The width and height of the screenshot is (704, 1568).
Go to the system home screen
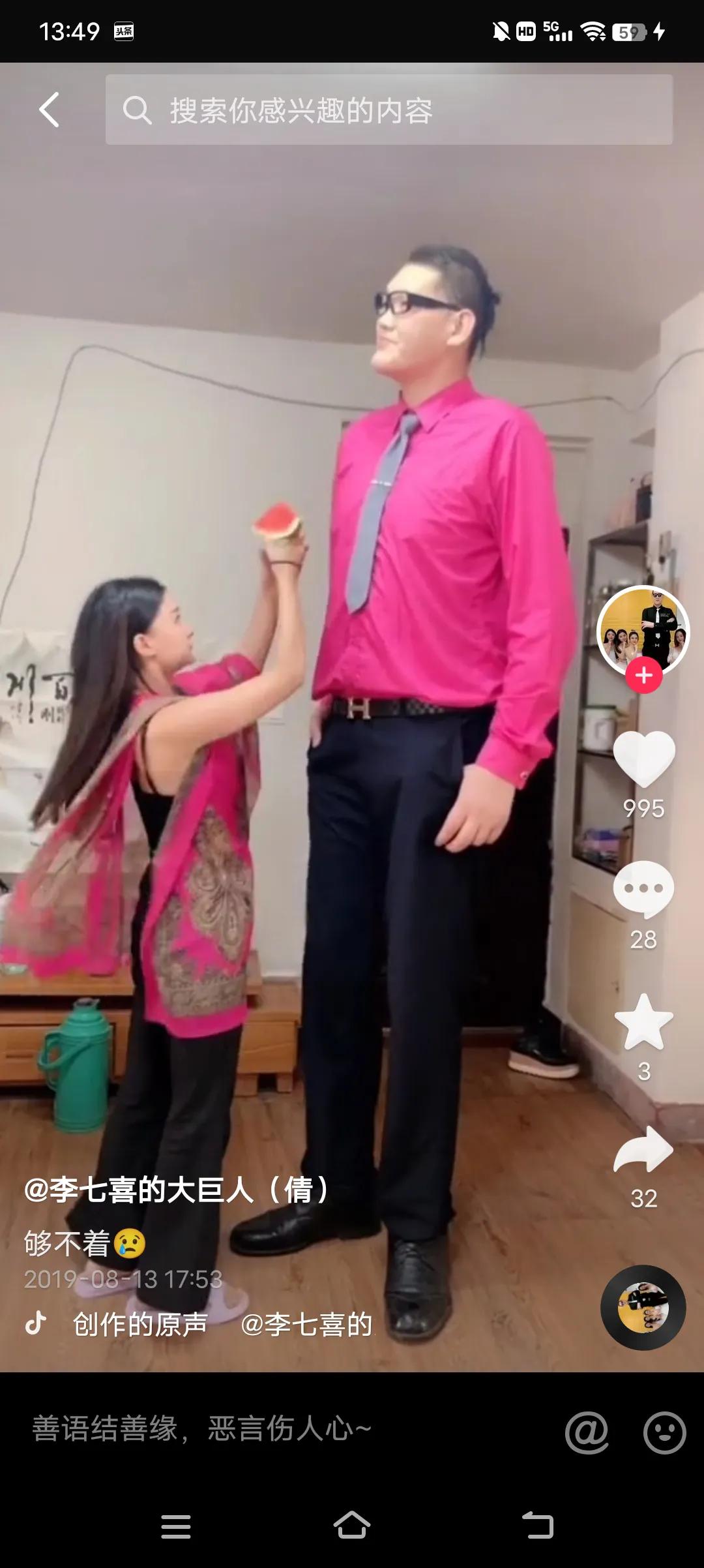[352, 1526]
